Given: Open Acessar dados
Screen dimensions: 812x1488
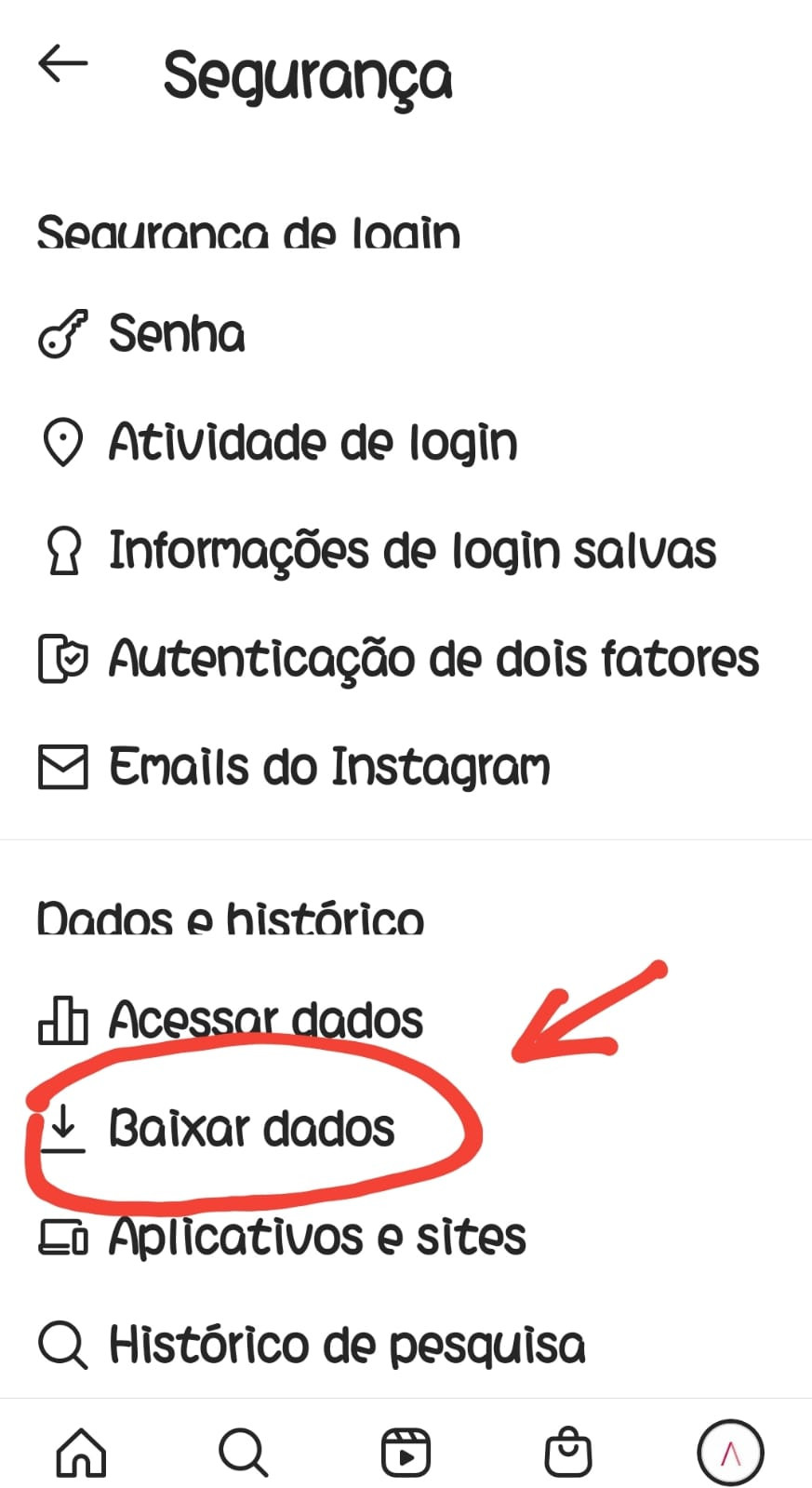Looking at the screenshot, I should [406, 1019].
